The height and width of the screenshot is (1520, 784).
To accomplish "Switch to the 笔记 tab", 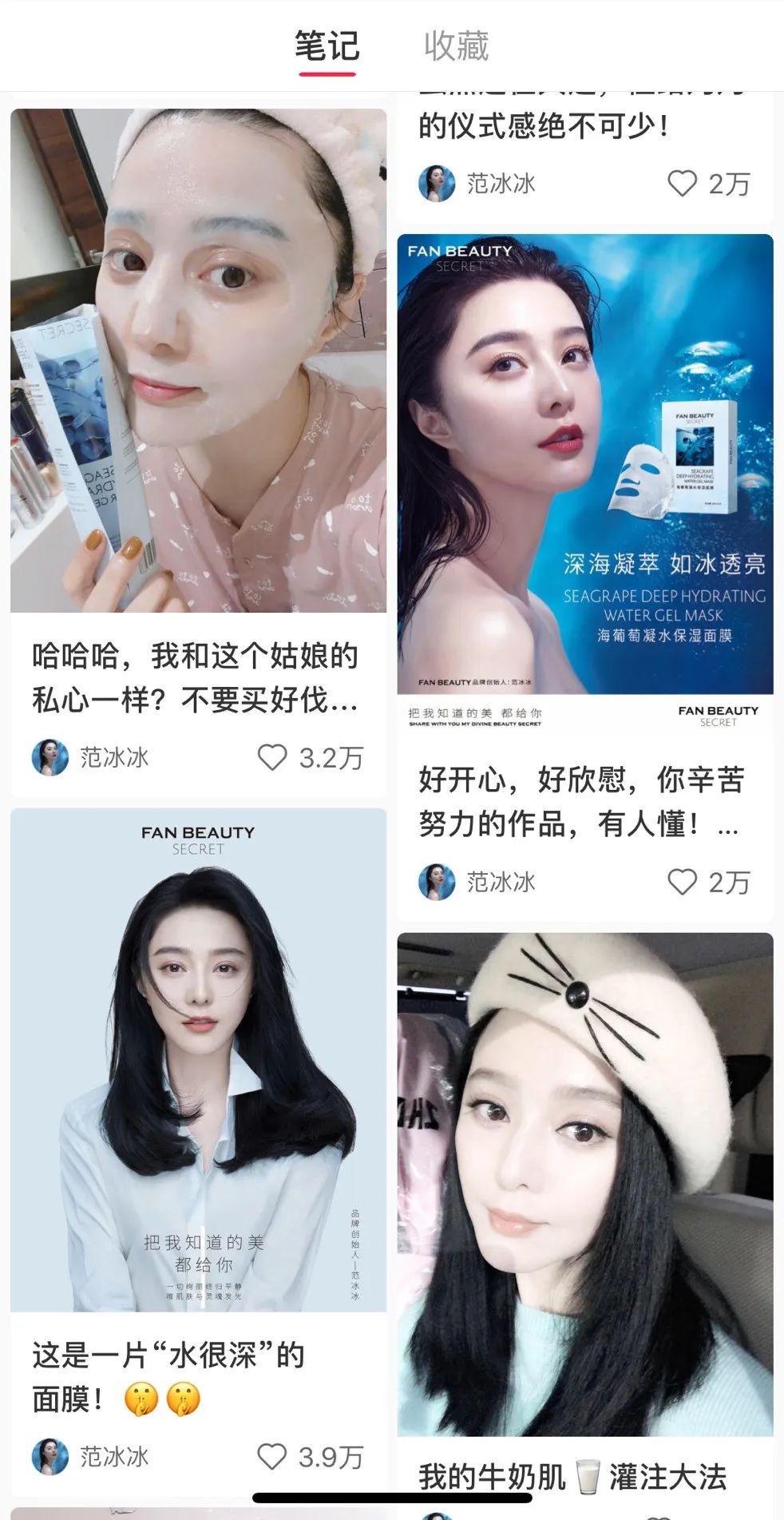I will click(327, 47).
